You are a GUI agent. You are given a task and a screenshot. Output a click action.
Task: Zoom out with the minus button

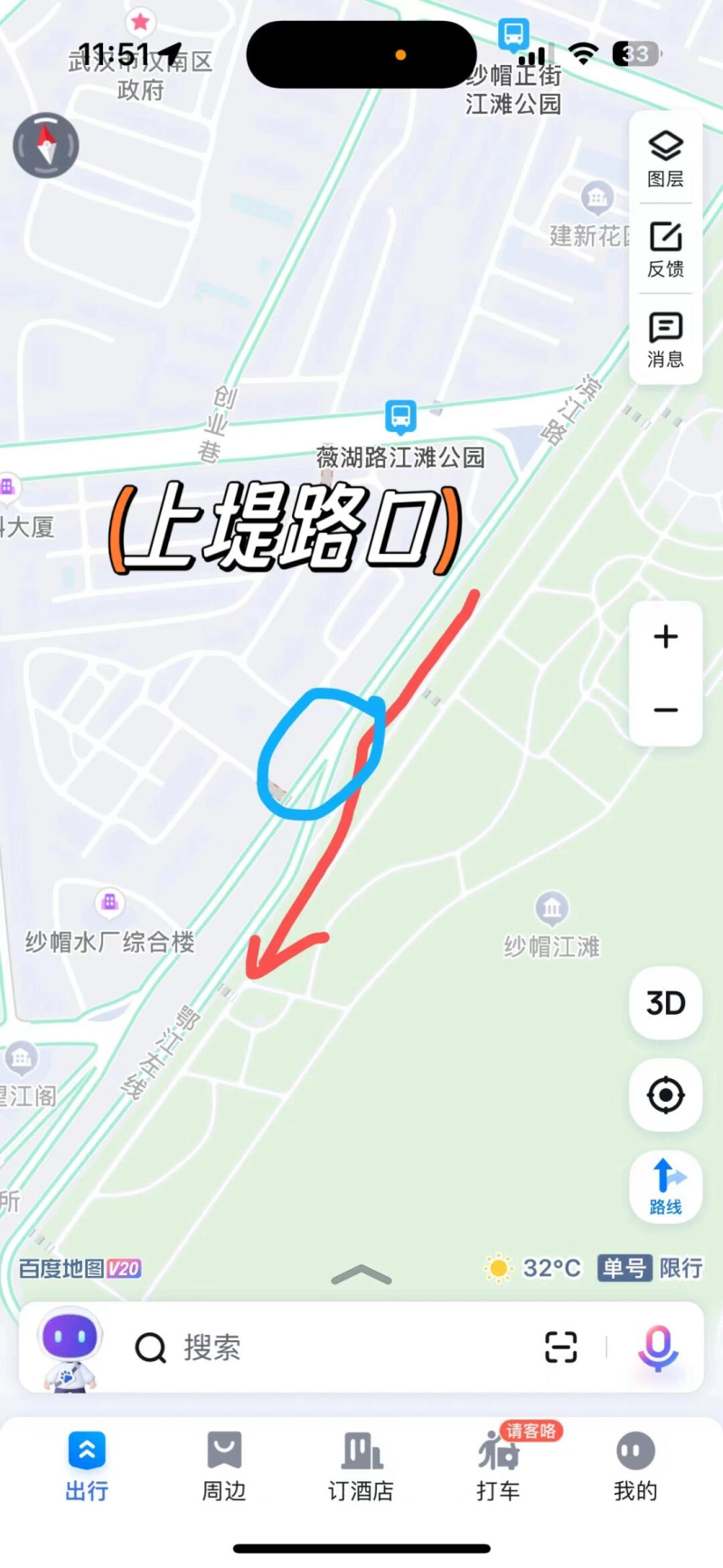(665, 709)
